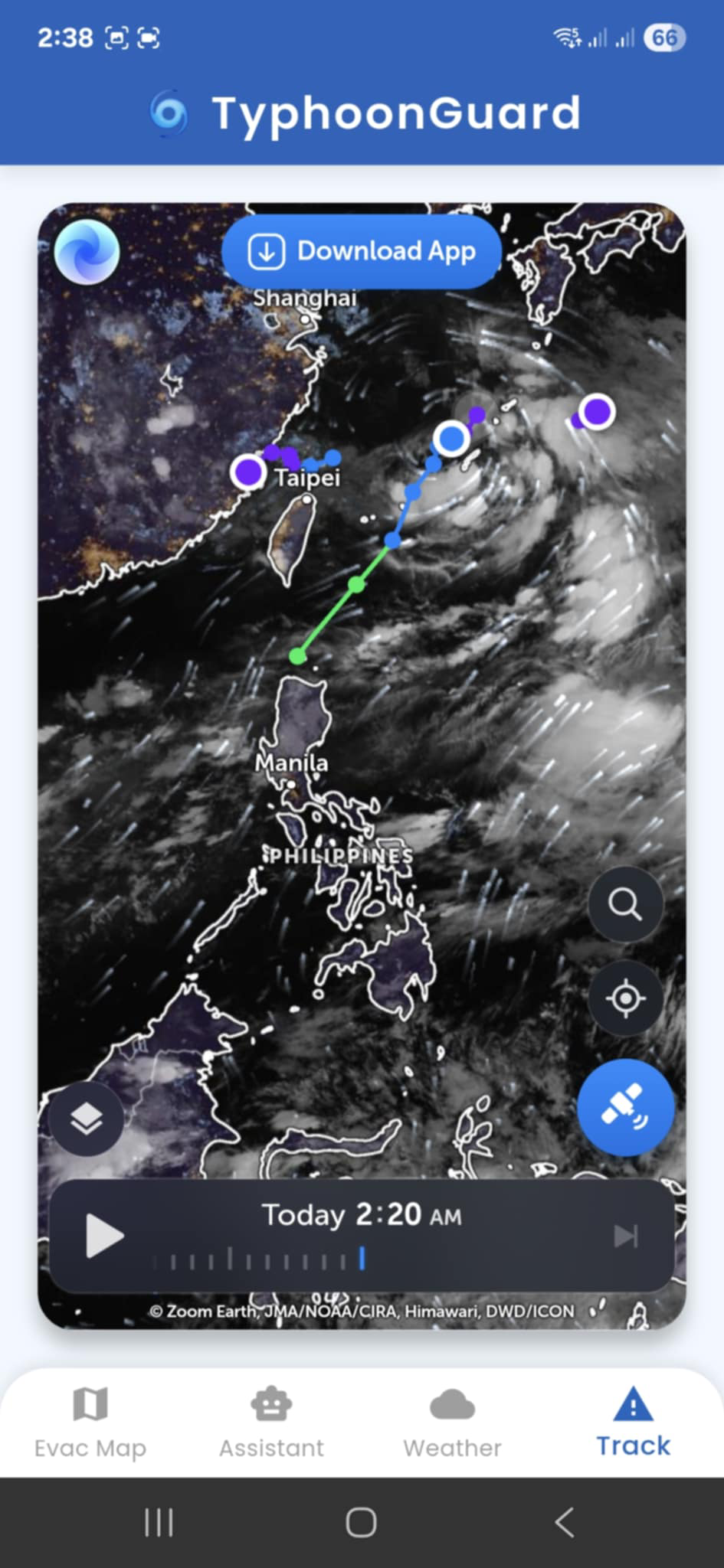Open the map search tool

pyautogui.click(x=625, y=905)
